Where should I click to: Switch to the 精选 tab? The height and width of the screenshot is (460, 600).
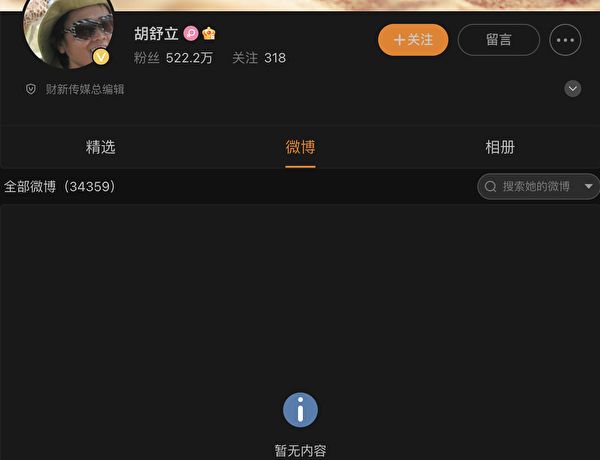pos(100,147)
